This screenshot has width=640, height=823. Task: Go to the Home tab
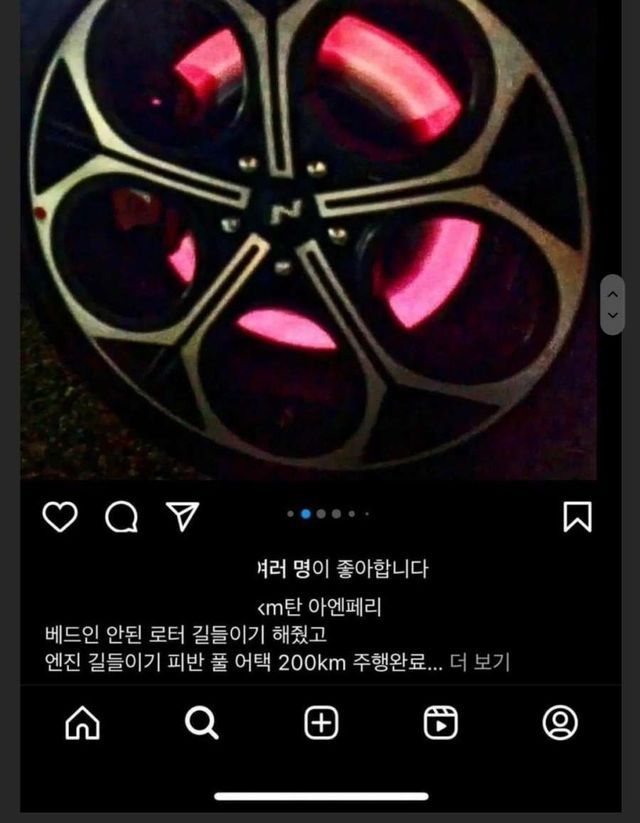82,723
